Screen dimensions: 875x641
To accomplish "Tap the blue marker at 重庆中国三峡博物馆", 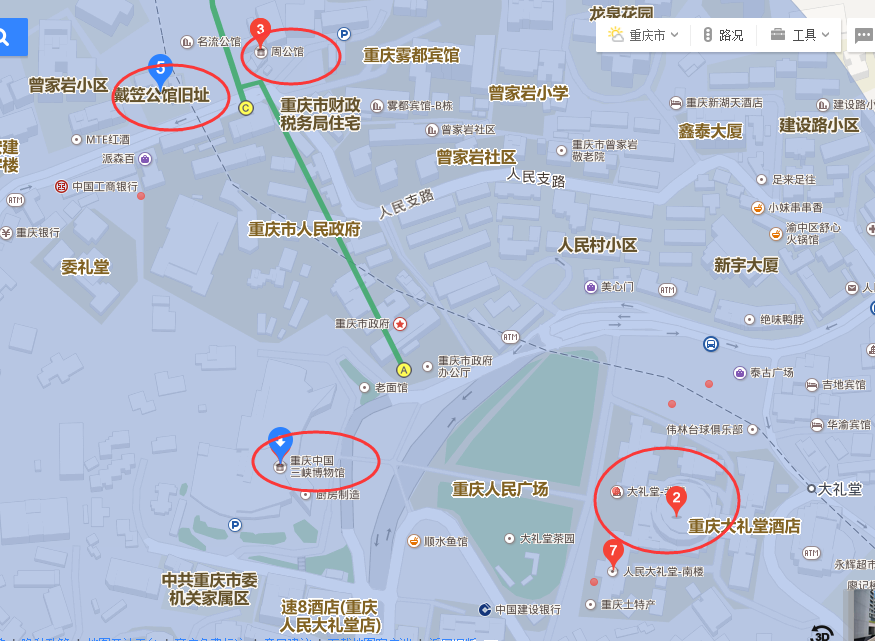I will [x=281, y=442].
